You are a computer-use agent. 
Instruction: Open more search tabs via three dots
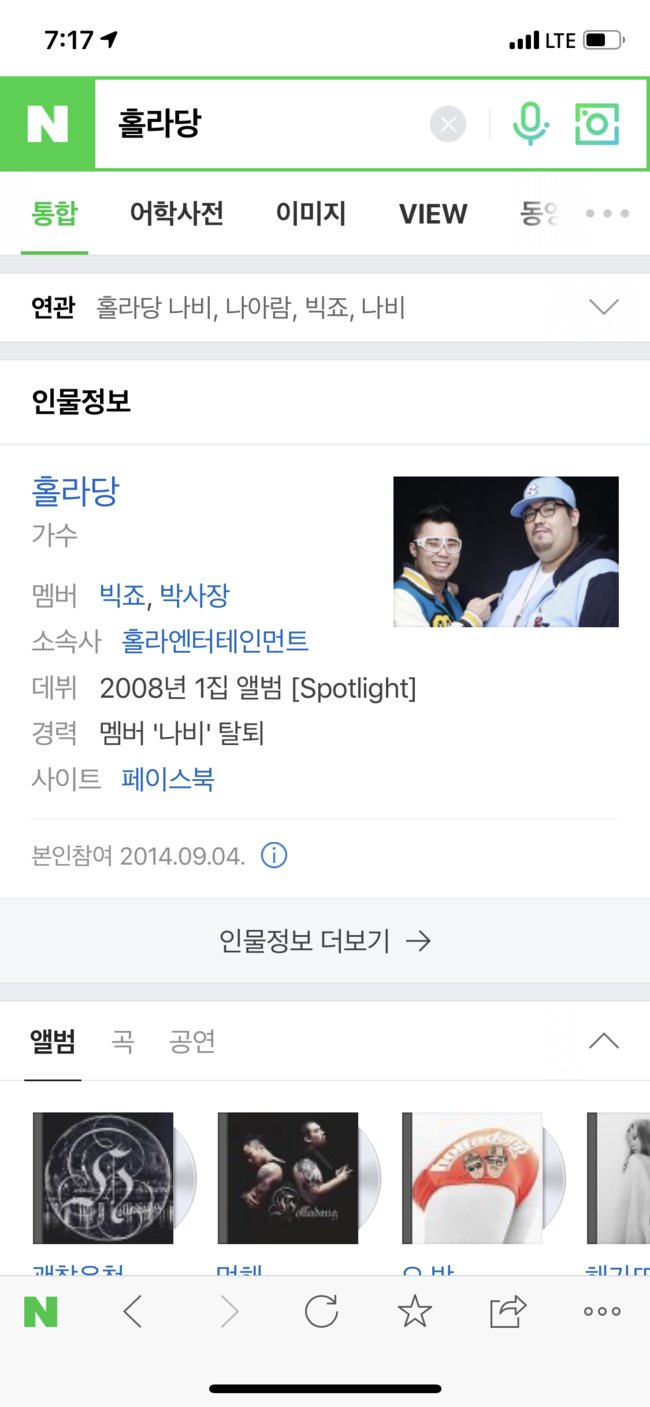coord(607,213)
